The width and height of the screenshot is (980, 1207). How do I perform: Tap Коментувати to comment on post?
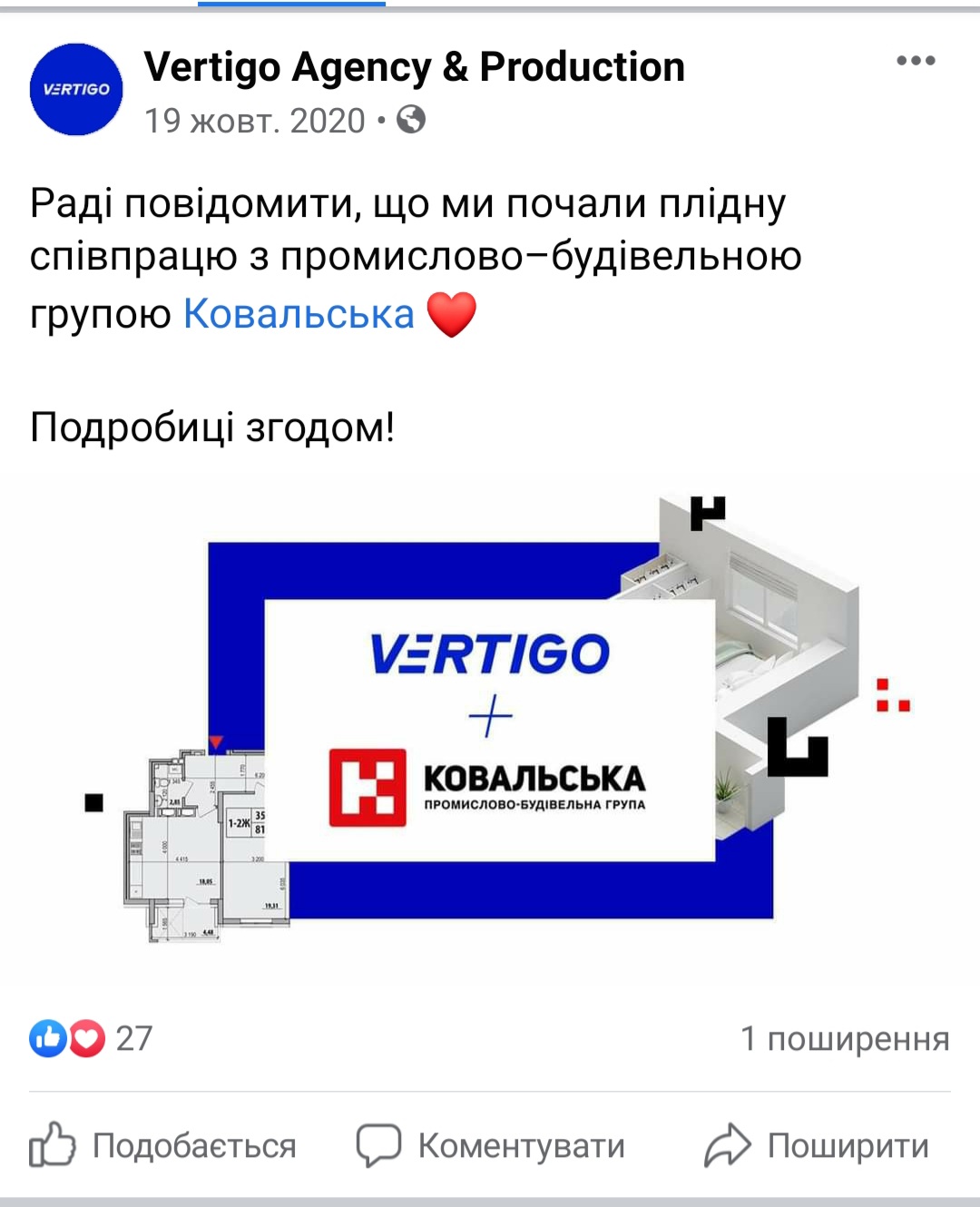(x=491, y=1145)
